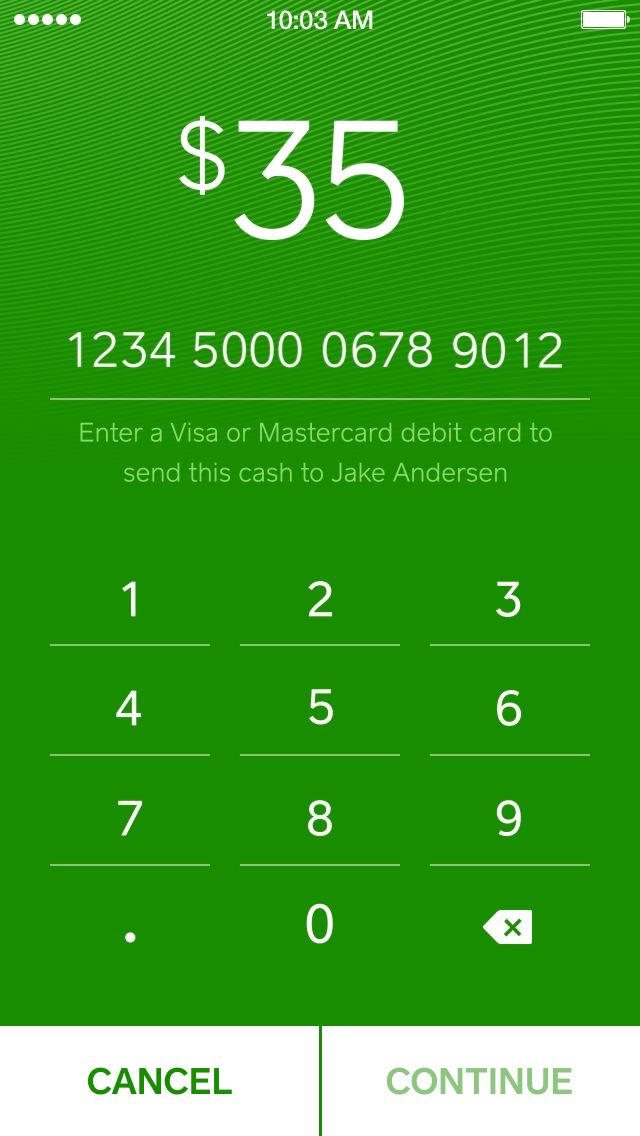Enter digit 2 on the keypad
The height and width of the screenshot is (1136, 640).
point(320,600)
